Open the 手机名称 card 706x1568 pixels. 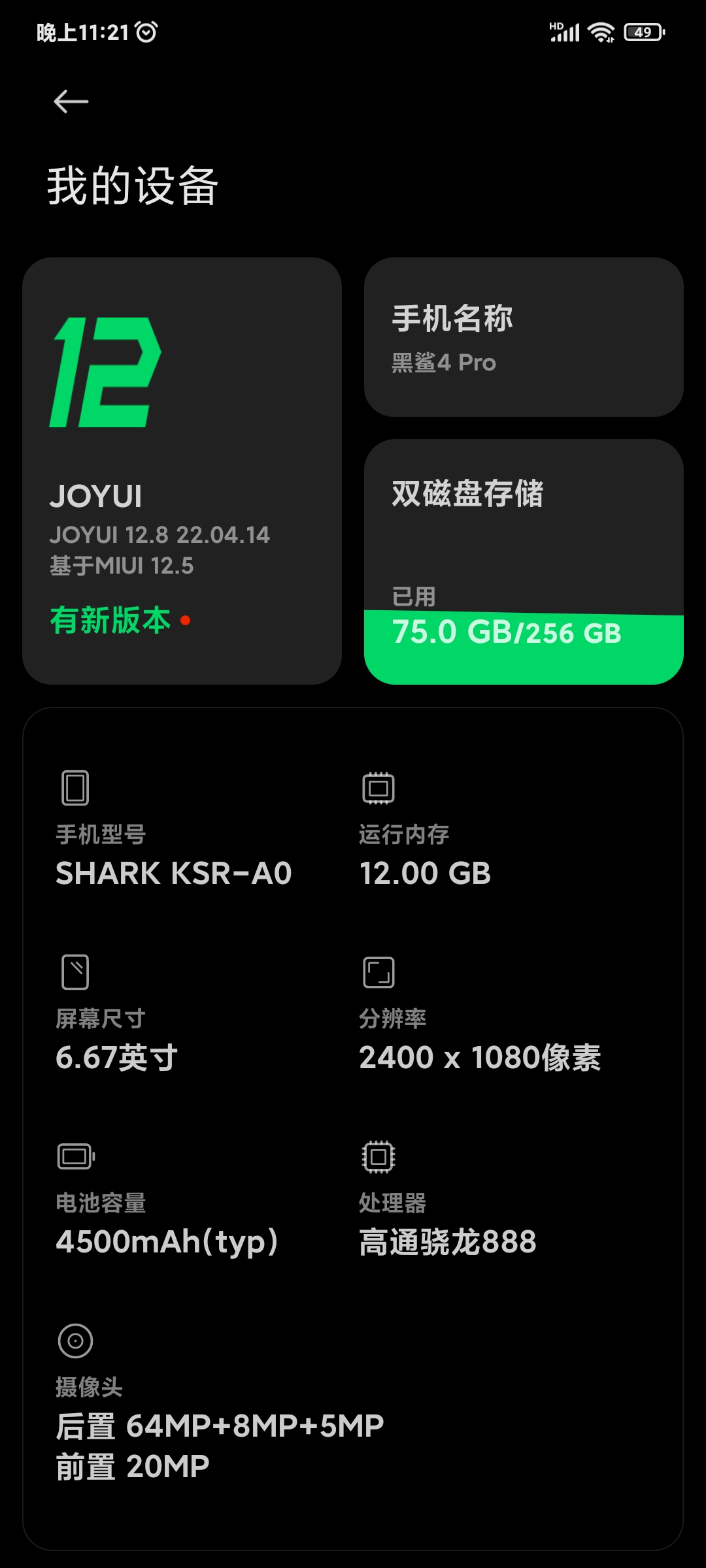pyautogui.click(x=524, y=337)
